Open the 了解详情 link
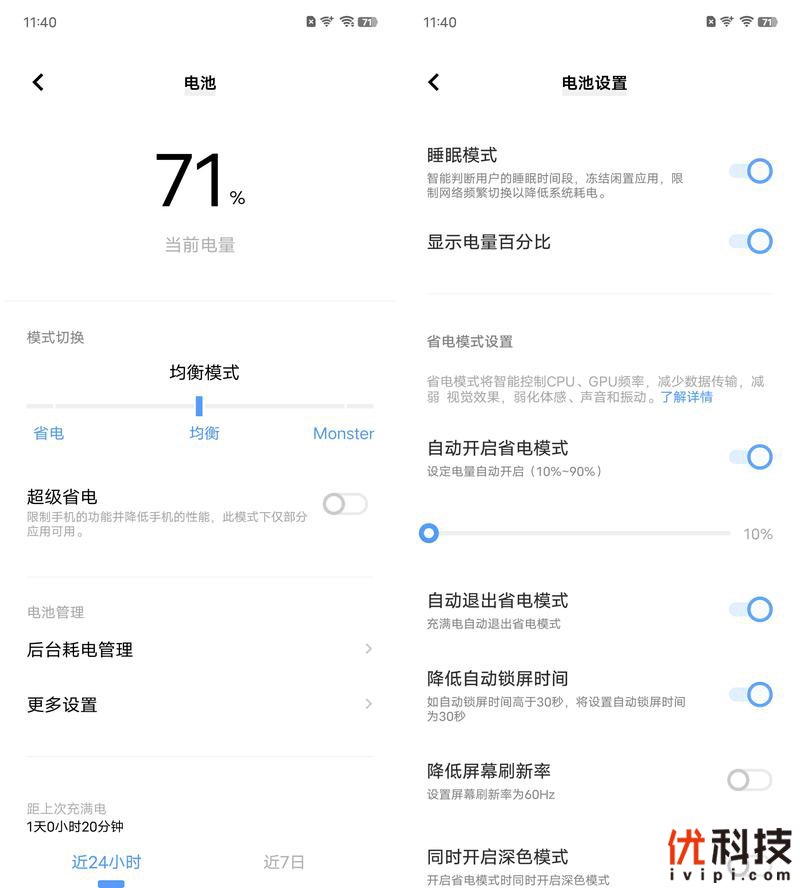This screenshot has width=800, height=888. point(686,397)
